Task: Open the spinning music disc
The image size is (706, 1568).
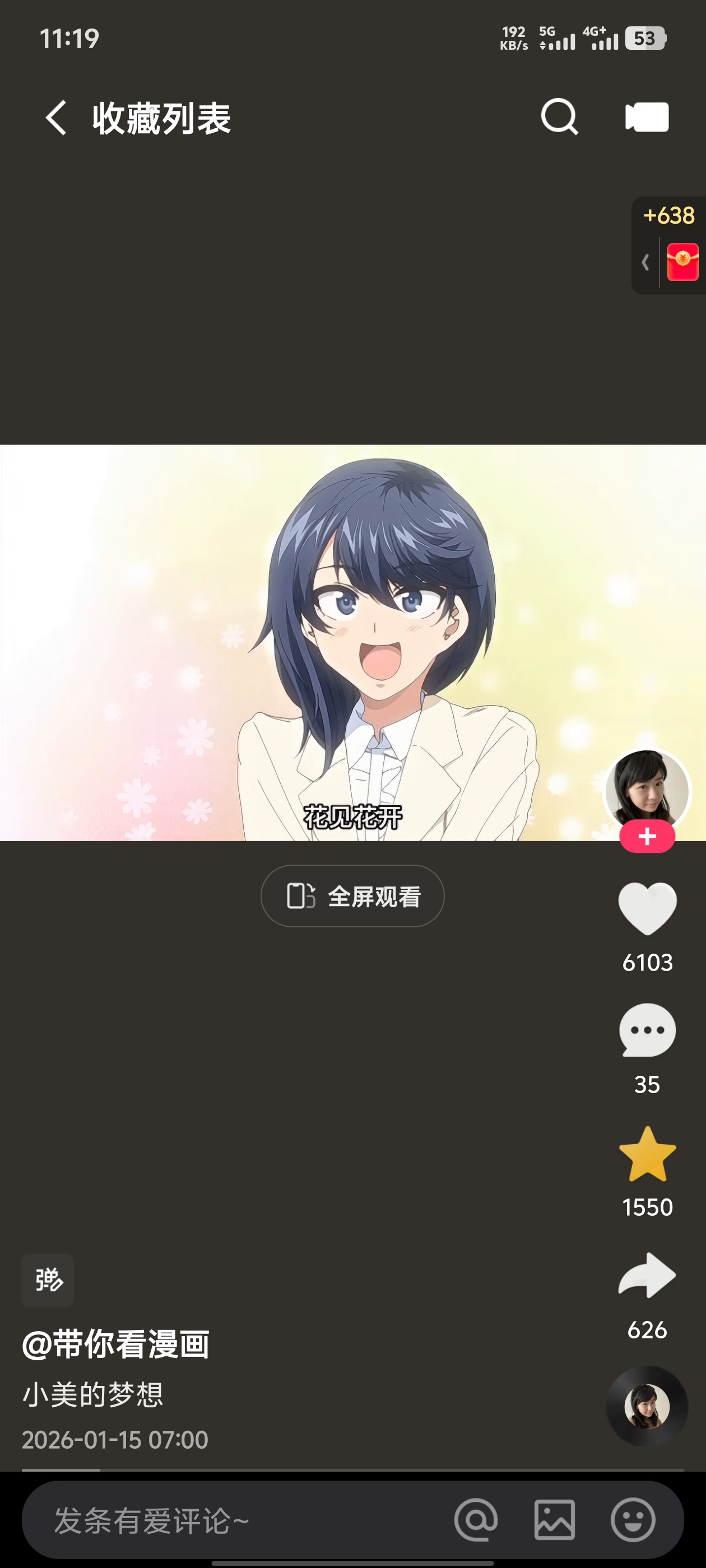Action: tap(647, 1406)
